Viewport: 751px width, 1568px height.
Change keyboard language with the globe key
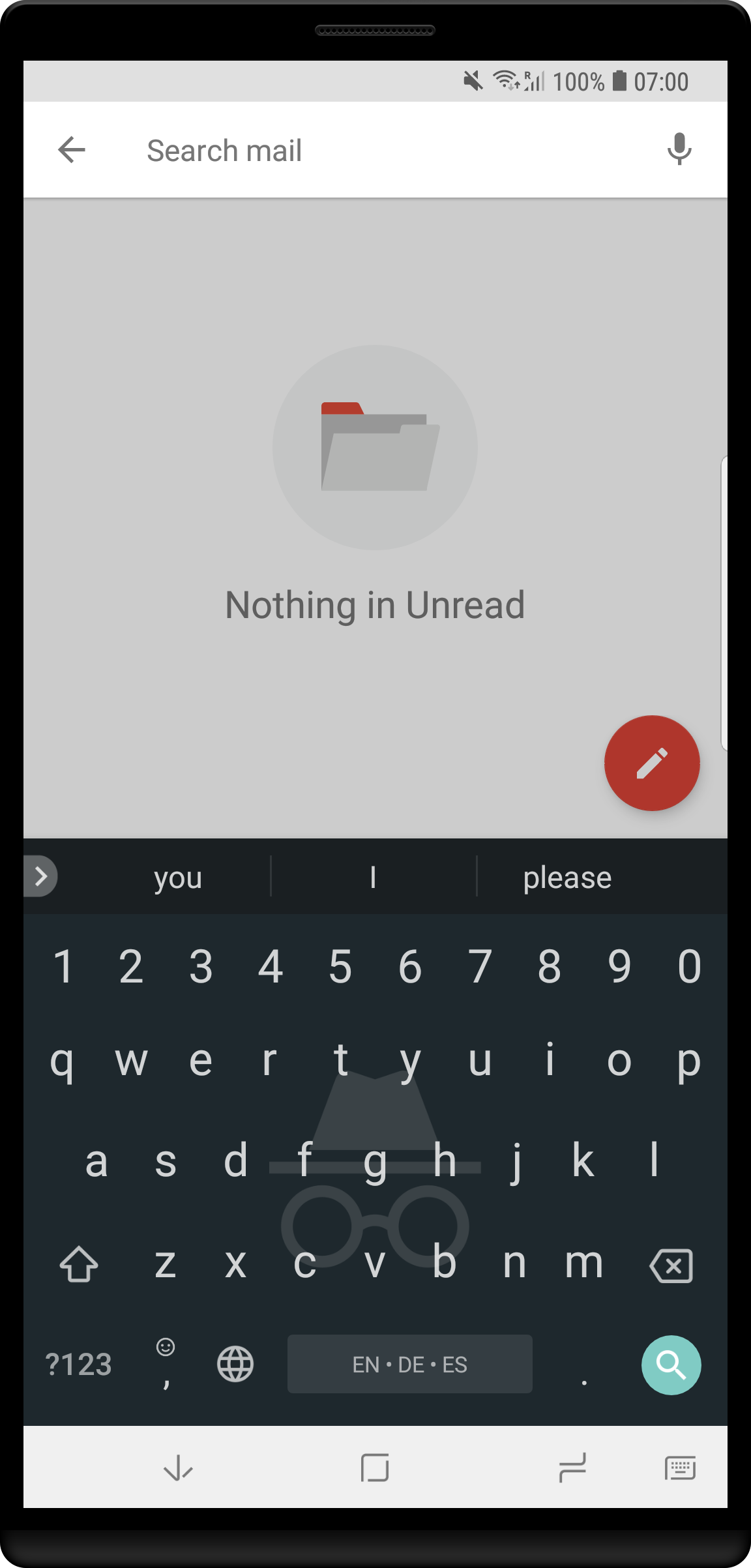pos(235,1364)
